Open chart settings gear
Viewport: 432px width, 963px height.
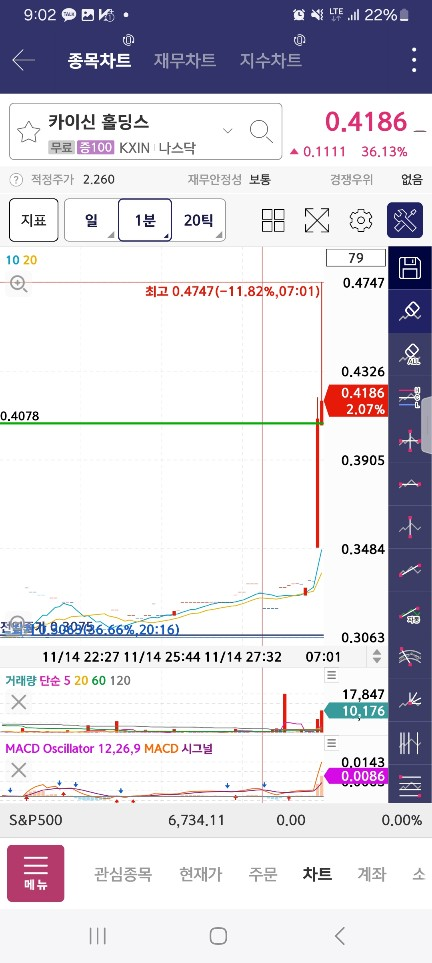[x=361, y=220]
